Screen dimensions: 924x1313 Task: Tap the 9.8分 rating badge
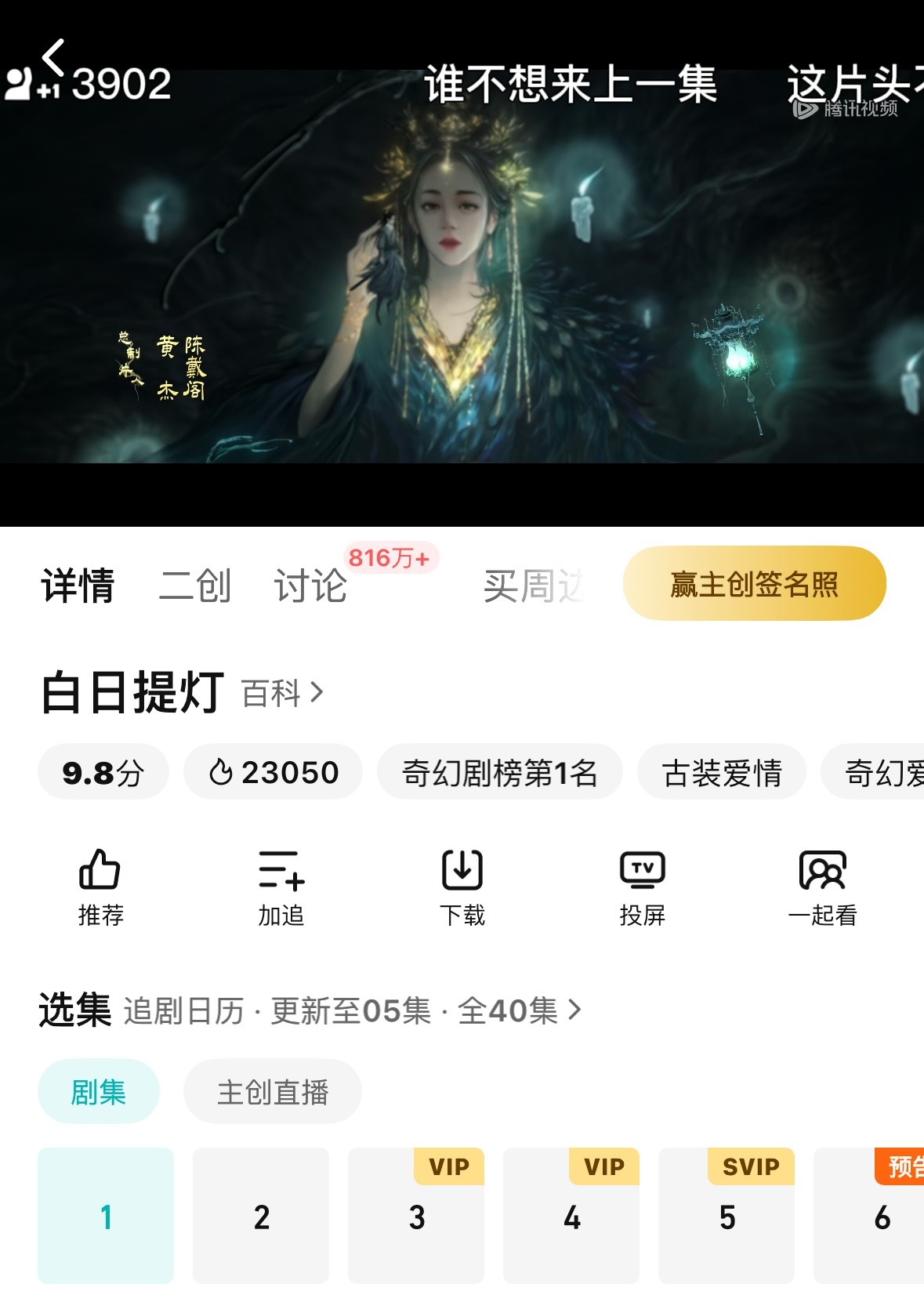(103, 772)
